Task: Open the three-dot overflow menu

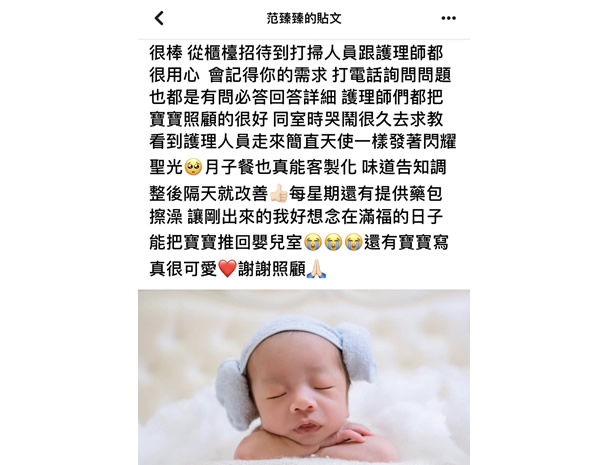Action: (x=449, y=18)
